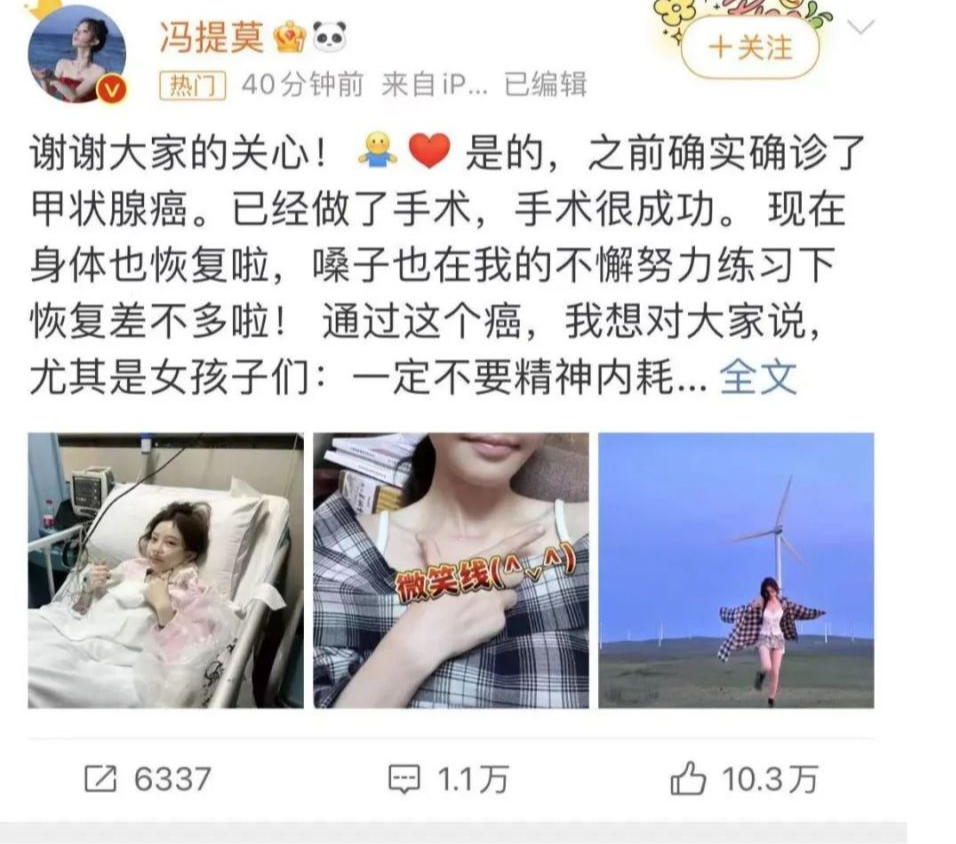Screen dimensions: 956x844
Task: Expand the post options chevron
Action: [x=861, y=28]
